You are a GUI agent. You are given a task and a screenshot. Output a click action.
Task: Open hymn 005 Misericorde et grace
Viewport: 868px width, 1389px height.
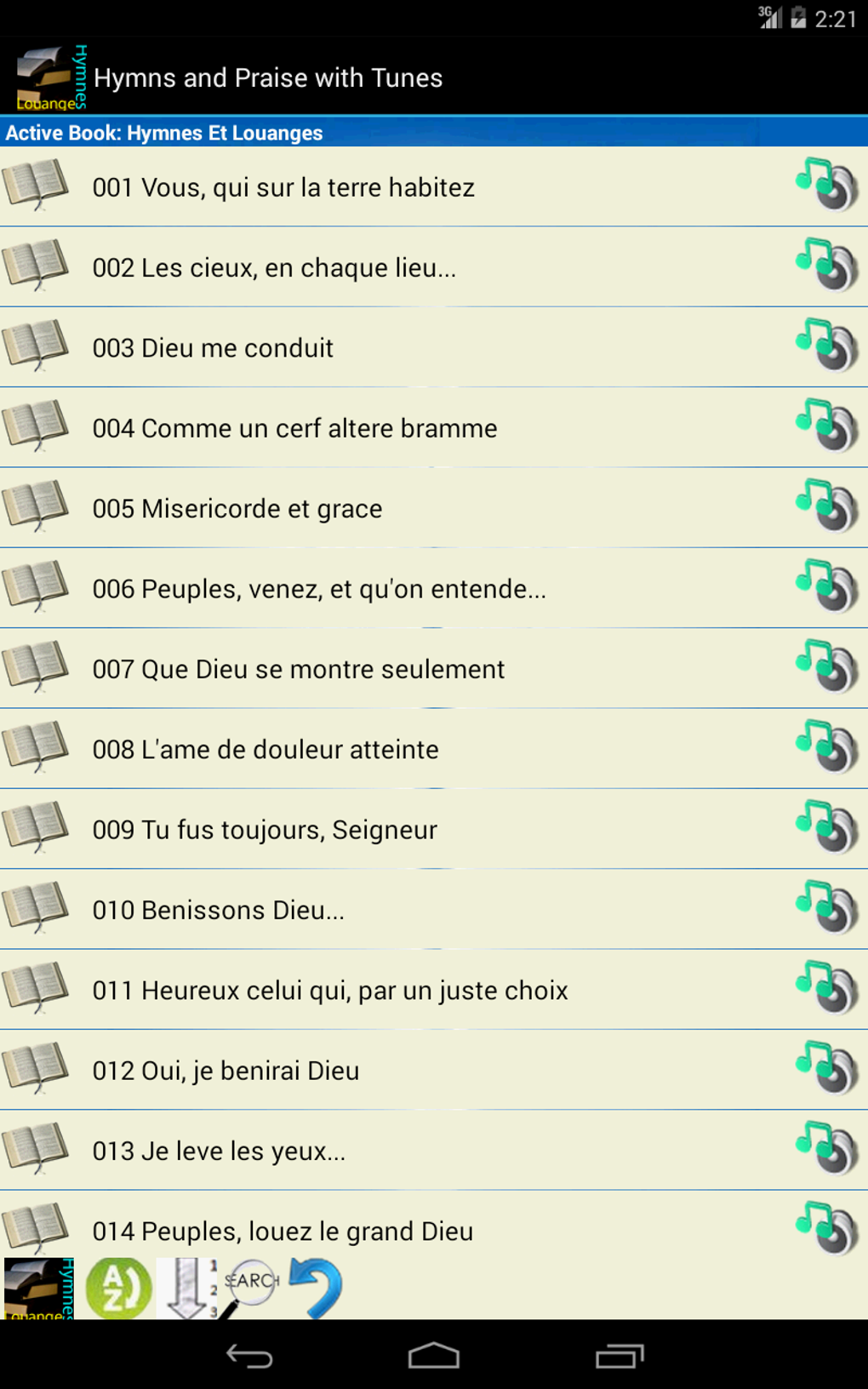point(237,509)
